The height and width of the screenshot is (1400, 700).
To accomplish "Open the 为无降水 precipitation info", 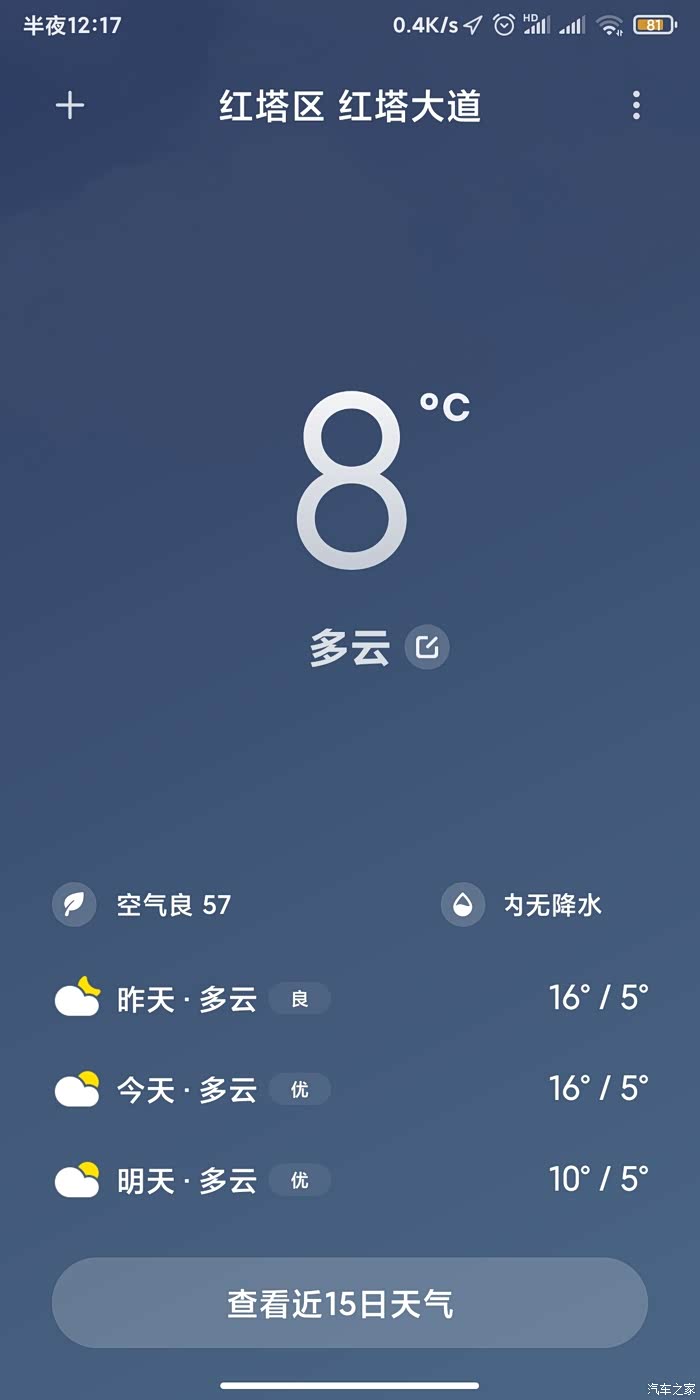I will (522, 905).
